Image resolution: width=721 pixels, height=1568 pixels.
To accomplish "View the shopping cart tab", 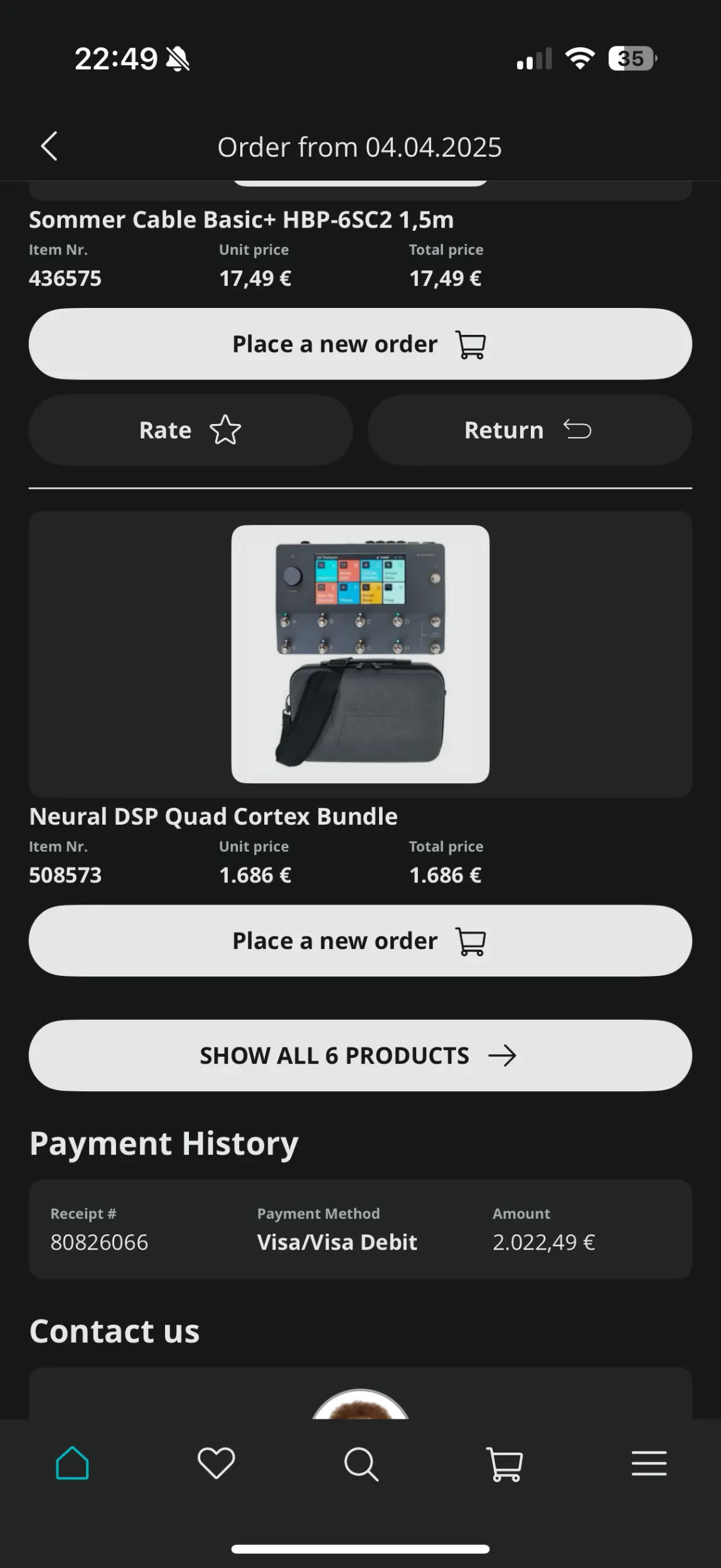I will pyautogui.click(x=505, y=1463).
